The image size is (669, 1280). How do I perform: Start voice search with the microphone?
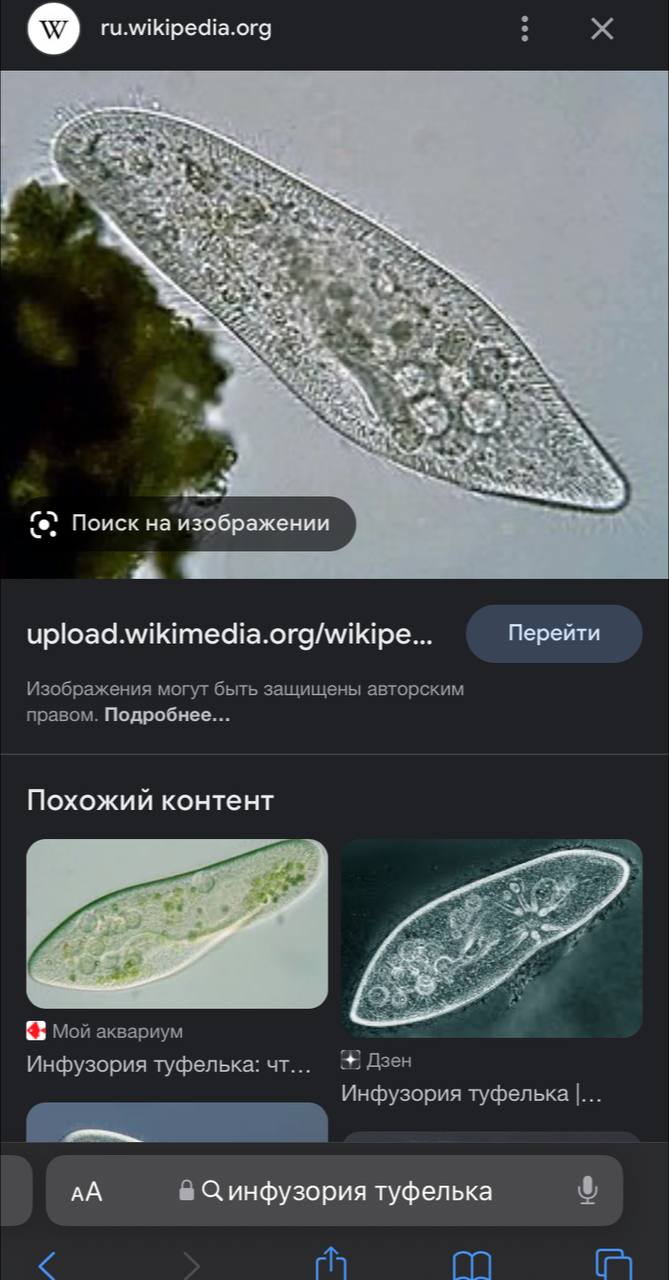coord(588,1190)
